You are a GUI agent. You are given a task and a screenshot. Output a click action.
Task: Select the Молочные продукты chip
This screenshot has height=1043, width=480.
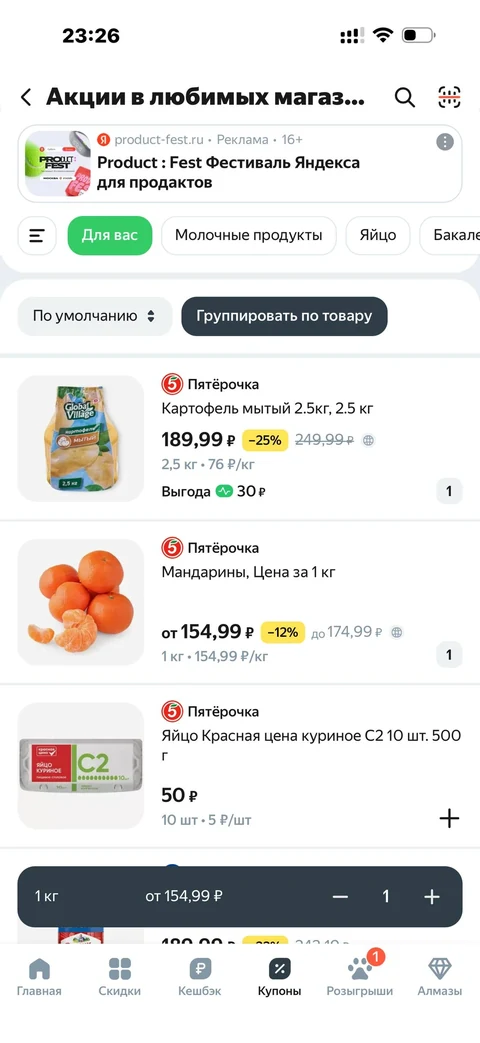(249, 235)
